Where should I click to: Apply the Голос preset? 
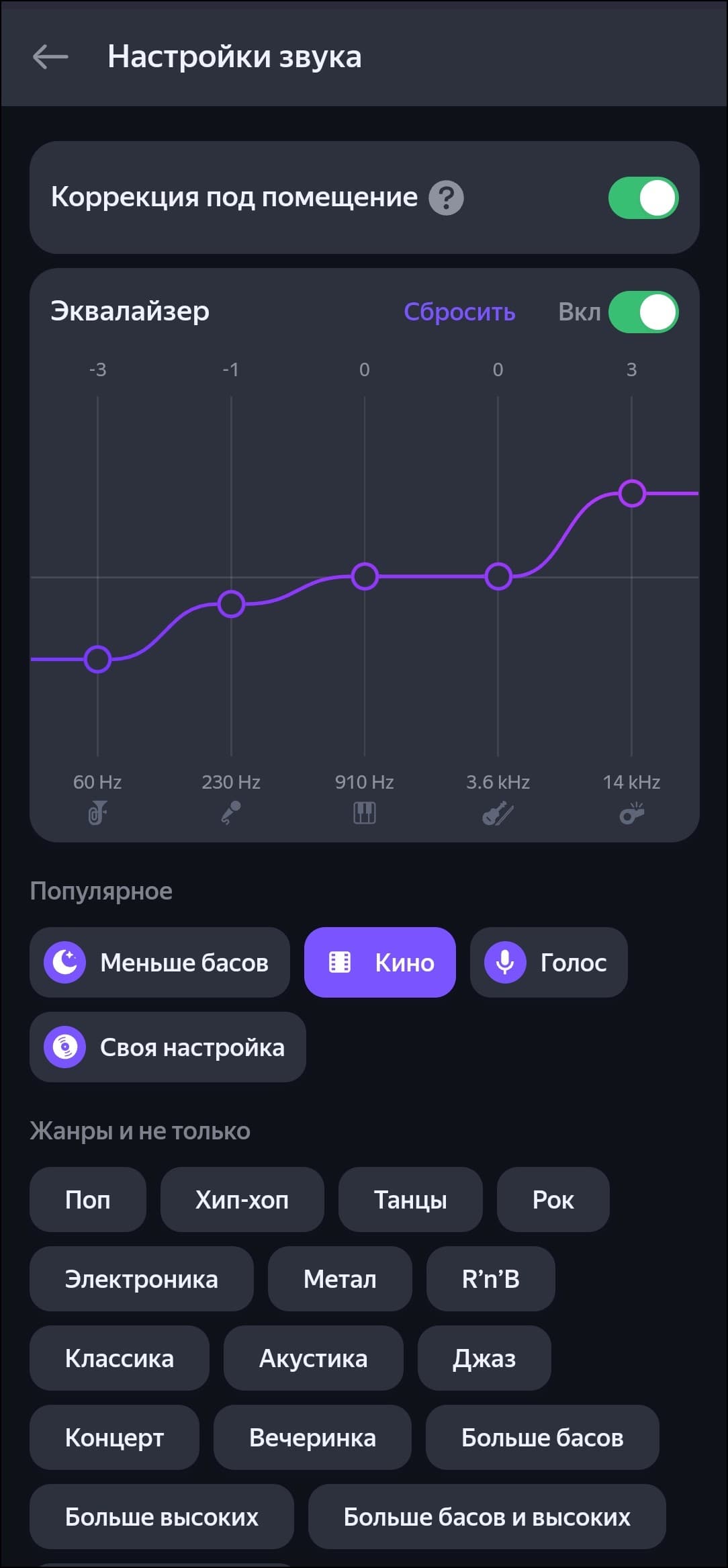point(549,962)
